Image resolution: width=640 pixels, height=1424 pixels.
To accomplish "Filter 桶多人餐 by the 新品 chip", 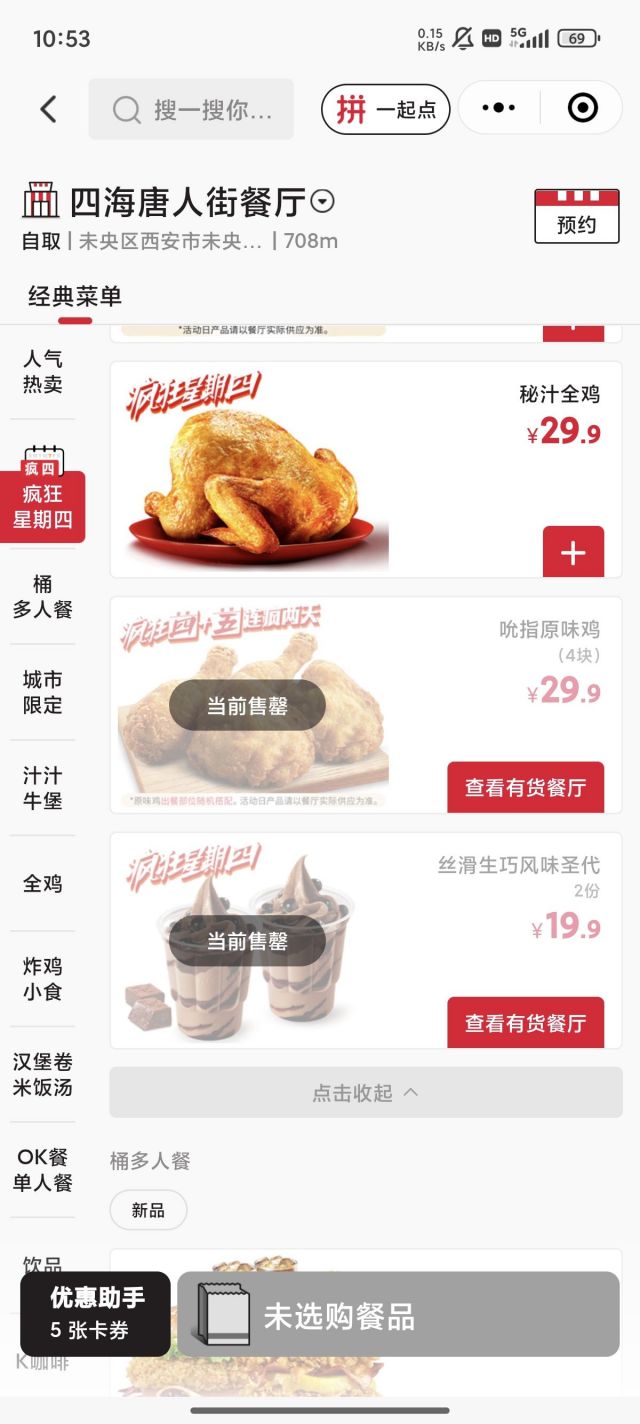I will coord(148,1210).
